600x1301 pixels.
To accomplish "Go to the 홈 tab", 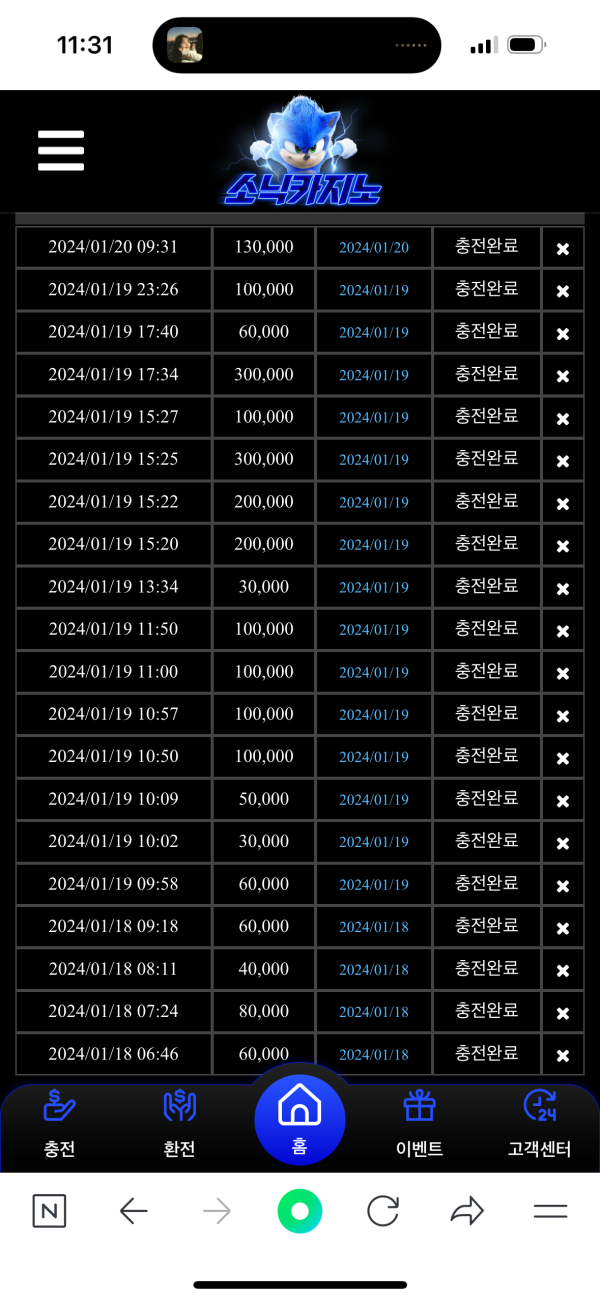I will [x=299, y=1120].
